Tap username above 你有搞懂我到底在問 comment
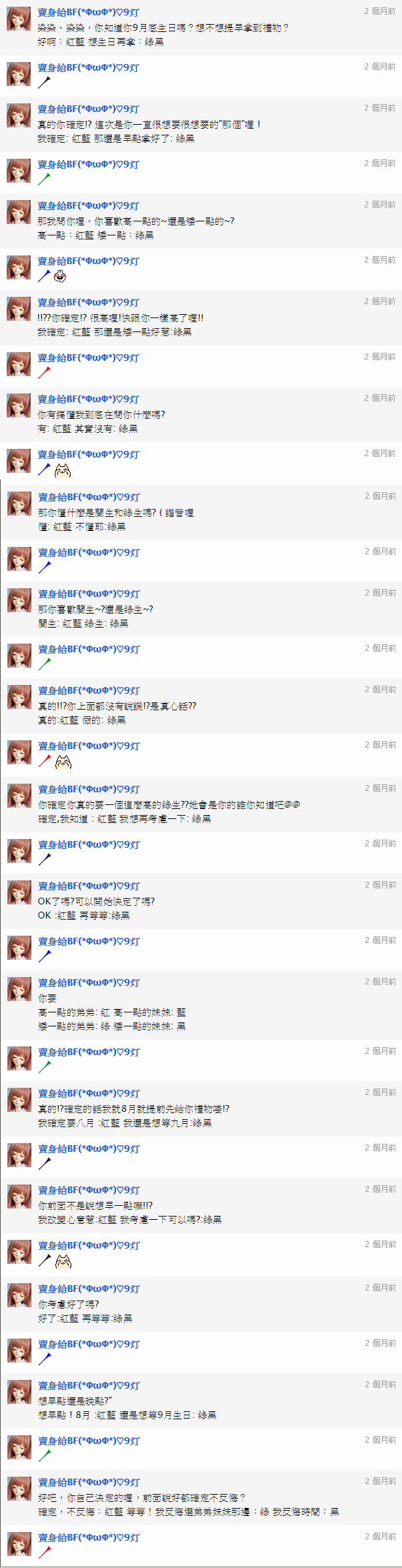The width and height of the screenshot is (402, 1568). coord(88,399)
